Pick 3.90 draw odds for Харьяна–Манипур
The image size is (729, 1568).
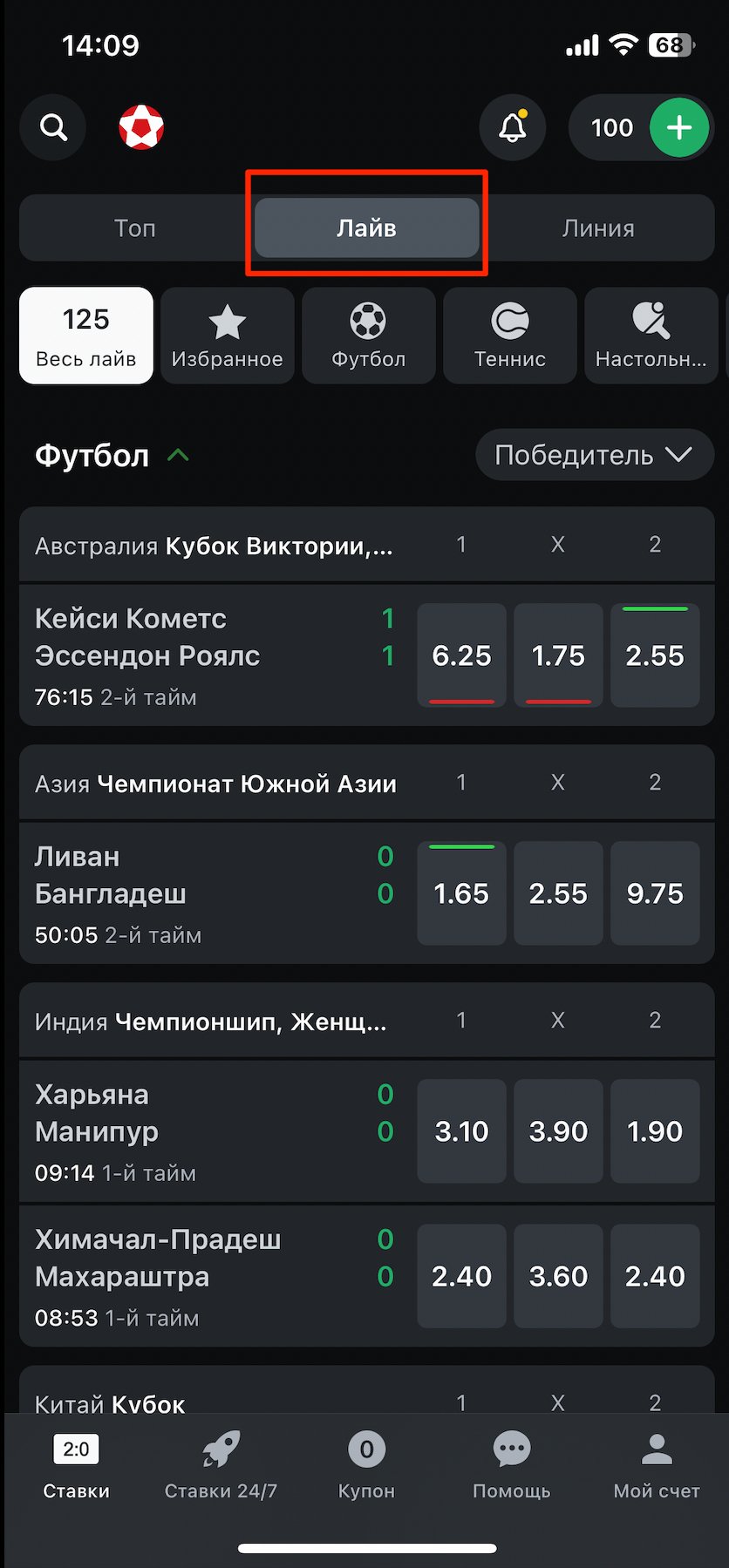click(558, 1131)
